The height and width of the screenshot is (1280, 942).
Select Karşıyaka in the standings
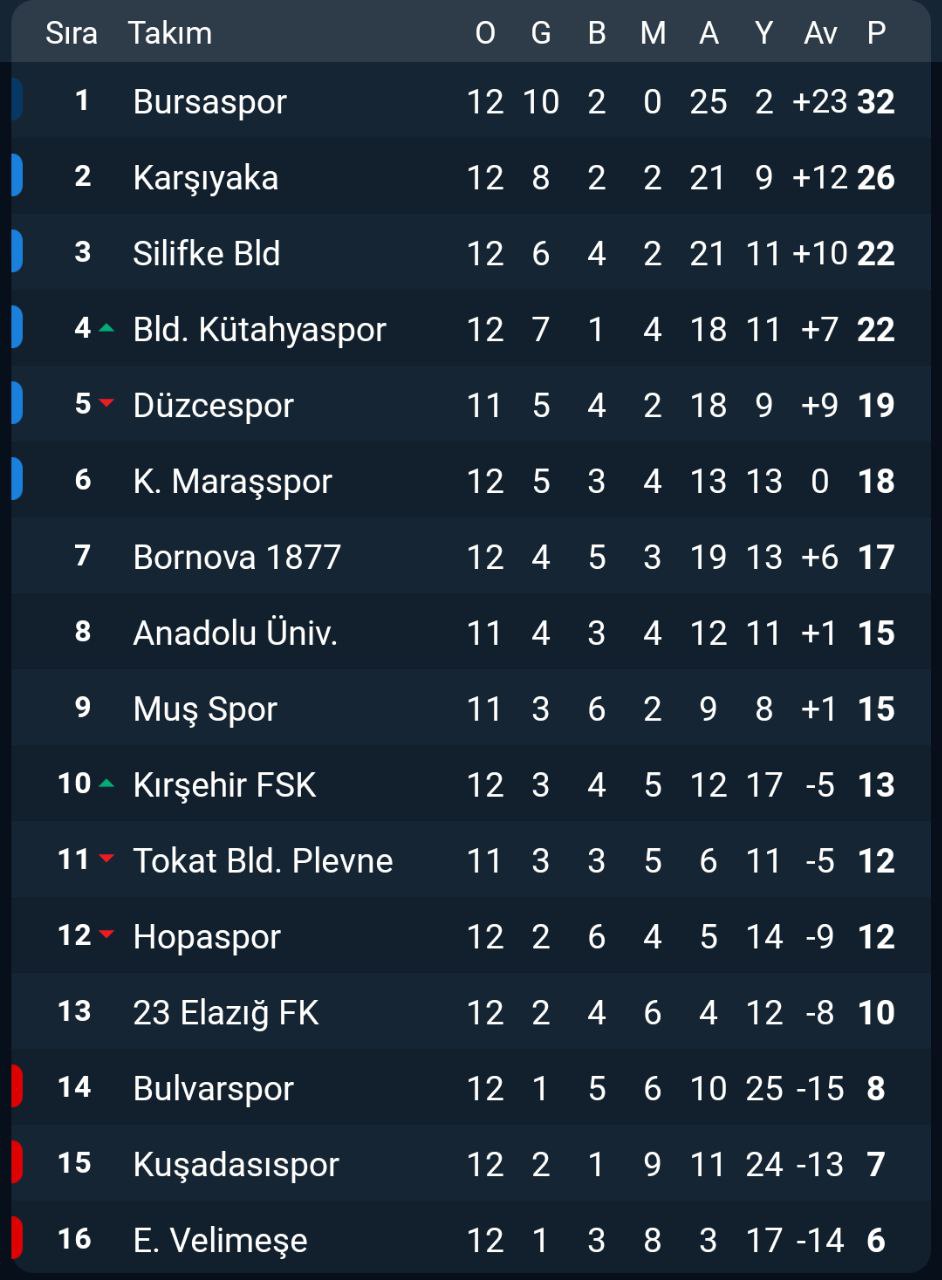[x=205, y=178]
